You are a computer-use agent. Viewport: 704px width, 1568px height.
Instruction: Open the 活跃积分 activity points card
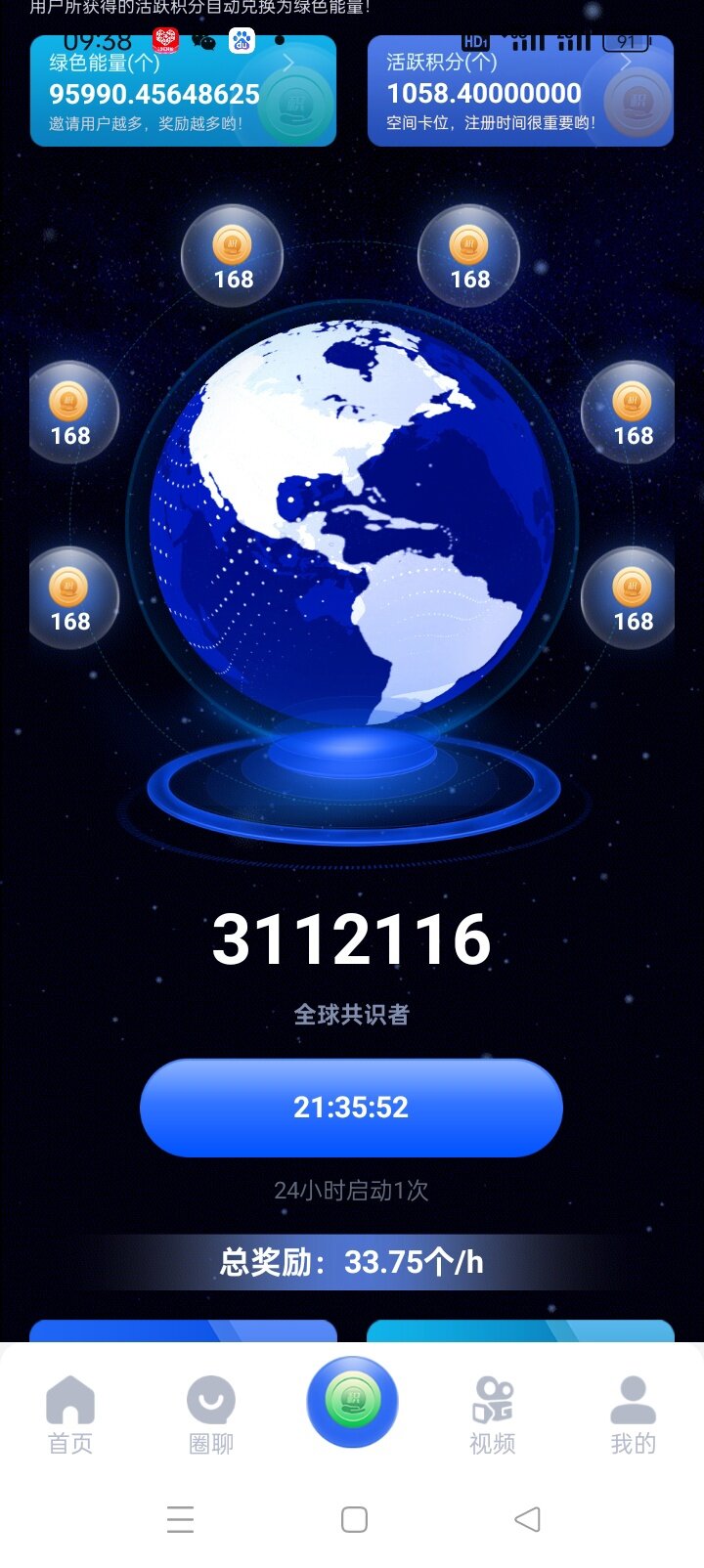pos(520,92)
